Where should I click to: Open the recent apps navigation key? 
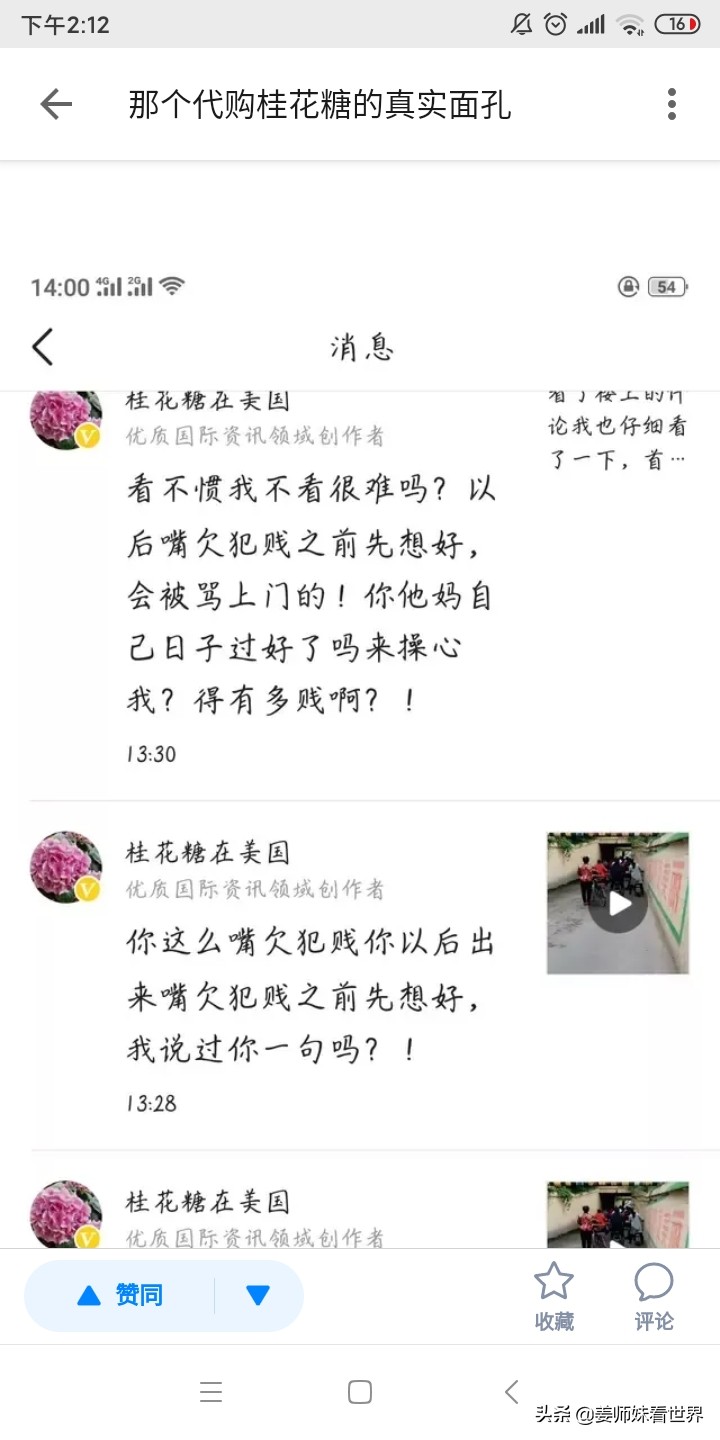tap(211, 1390)
